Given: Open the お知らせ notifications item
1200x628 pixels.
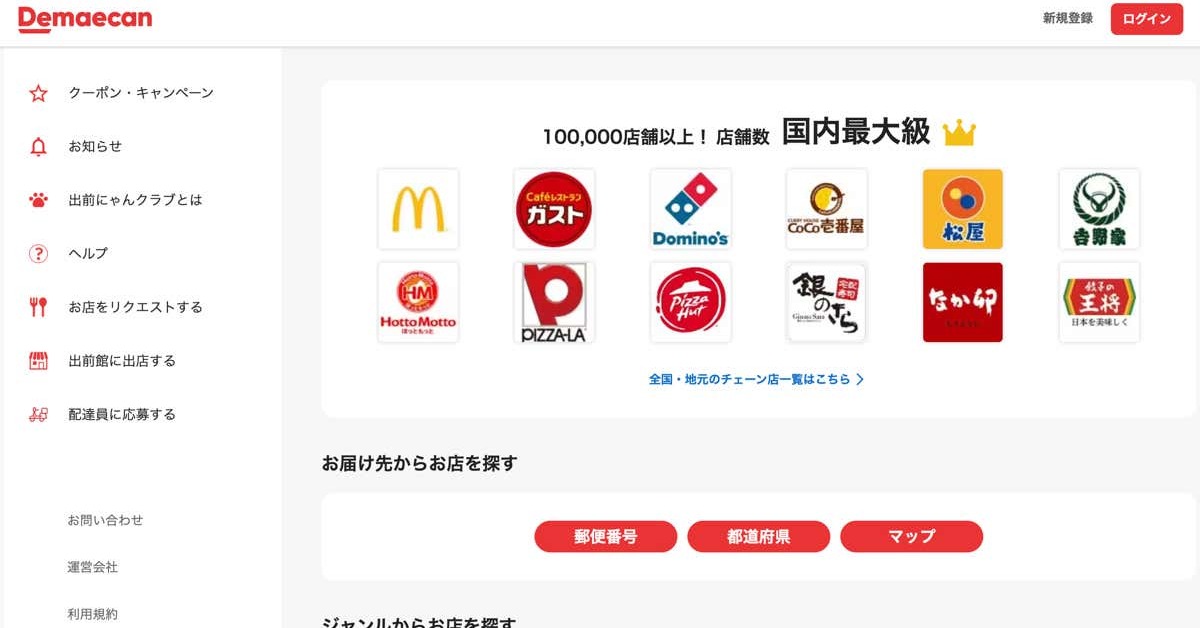Looking at the screenshot, I should coord(95,146).
